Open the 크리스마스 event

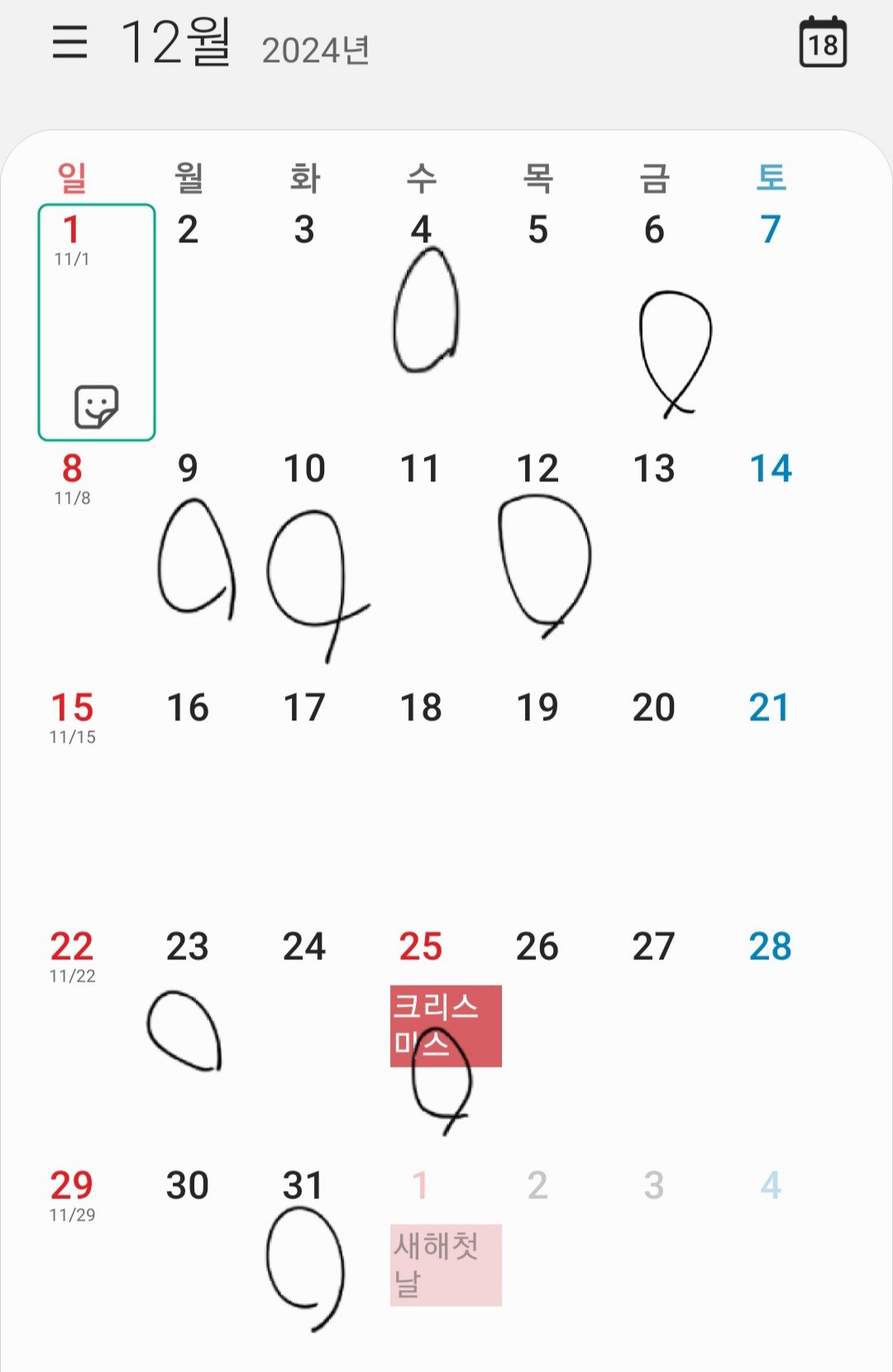(445, 1024)
